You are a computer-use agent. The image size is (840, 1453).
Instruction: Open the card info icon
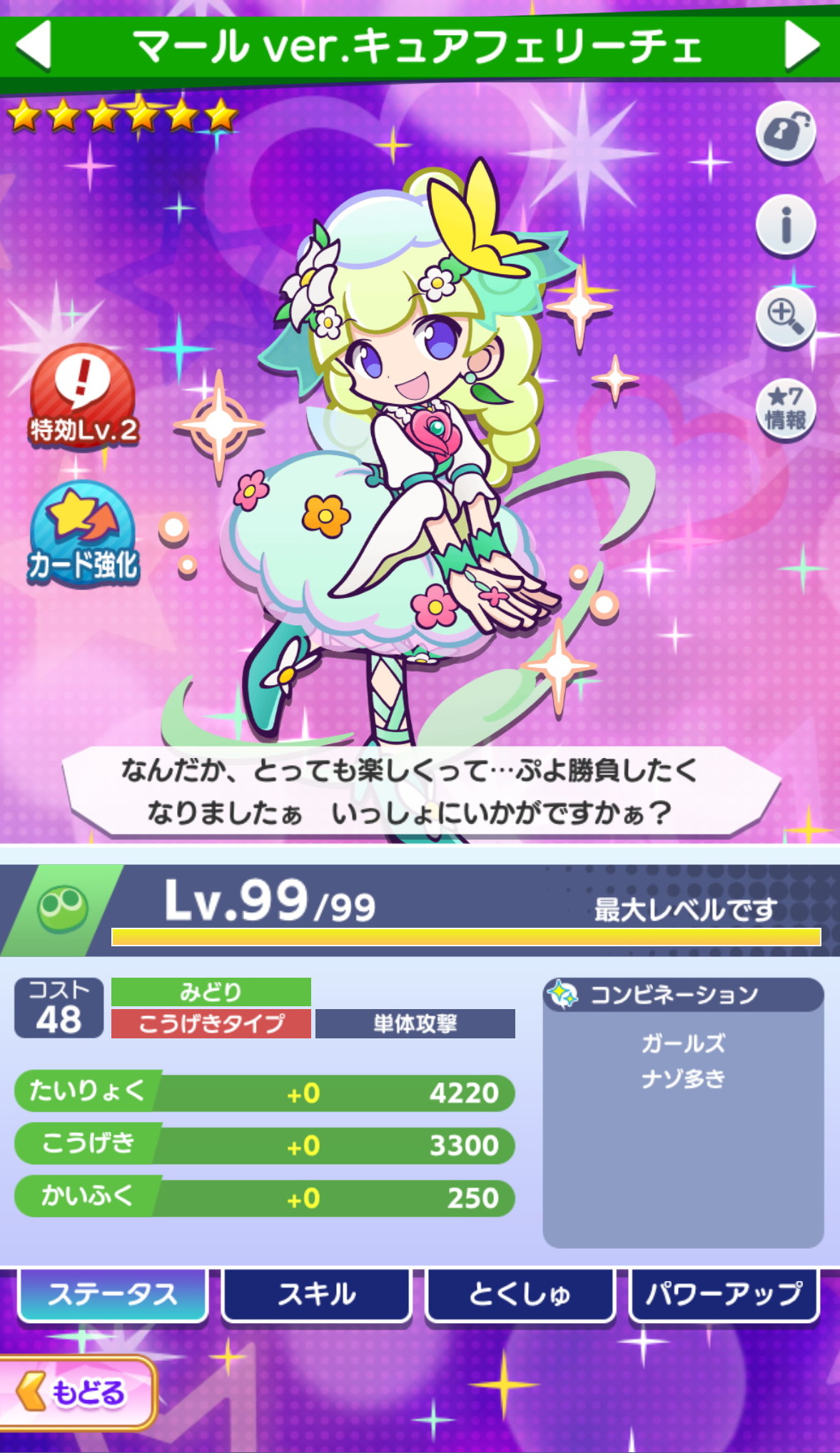(x=786, y=226)
